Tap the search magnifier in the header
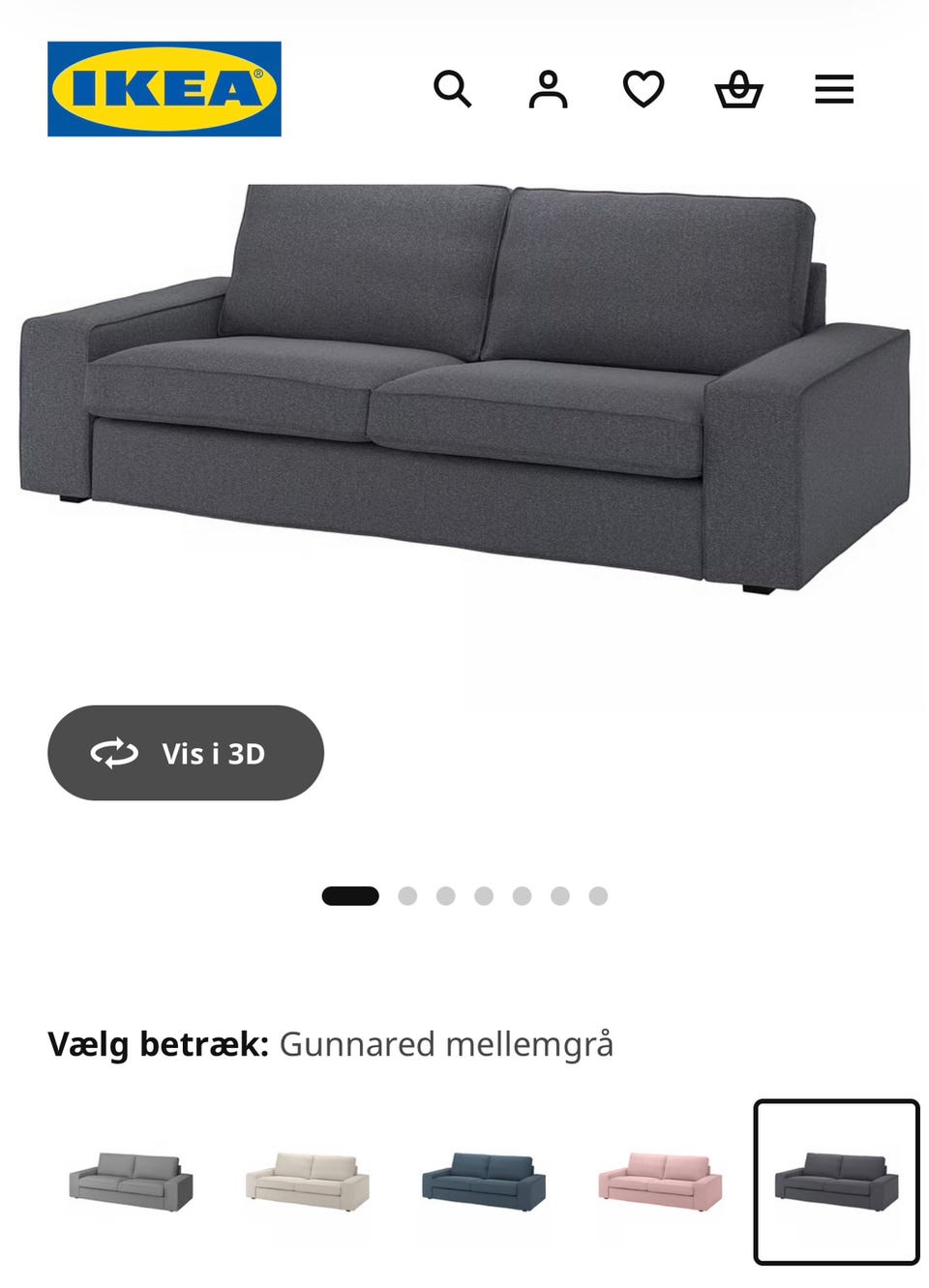The width and height of the screenshot is (929, 1288). tap(454, 90)
